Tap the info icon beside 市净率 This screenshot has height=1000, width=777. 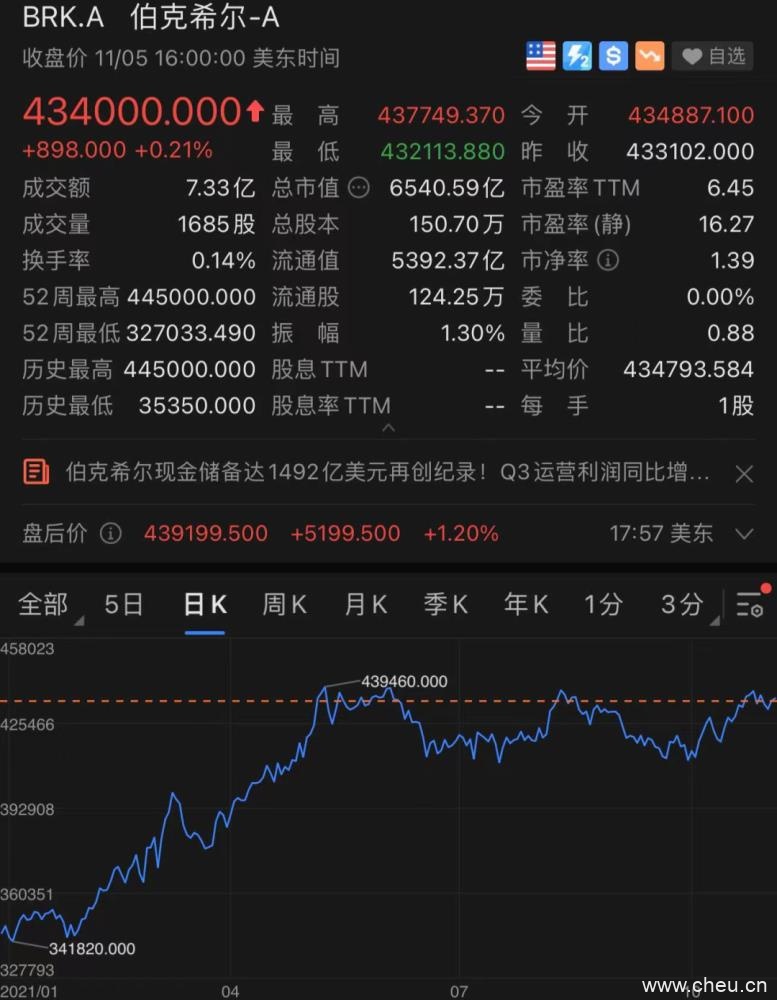(608, 260)
